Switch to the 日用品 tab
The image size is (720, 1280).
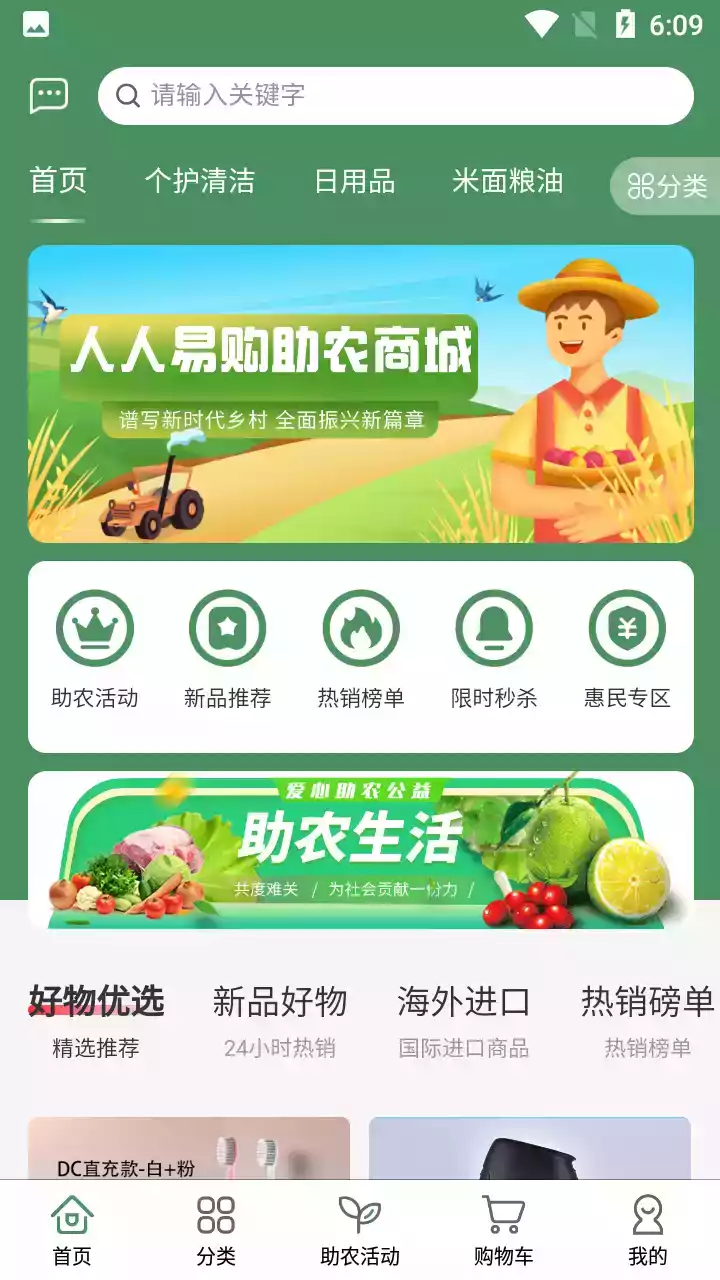pyautogui.click(x=355, y=181)
